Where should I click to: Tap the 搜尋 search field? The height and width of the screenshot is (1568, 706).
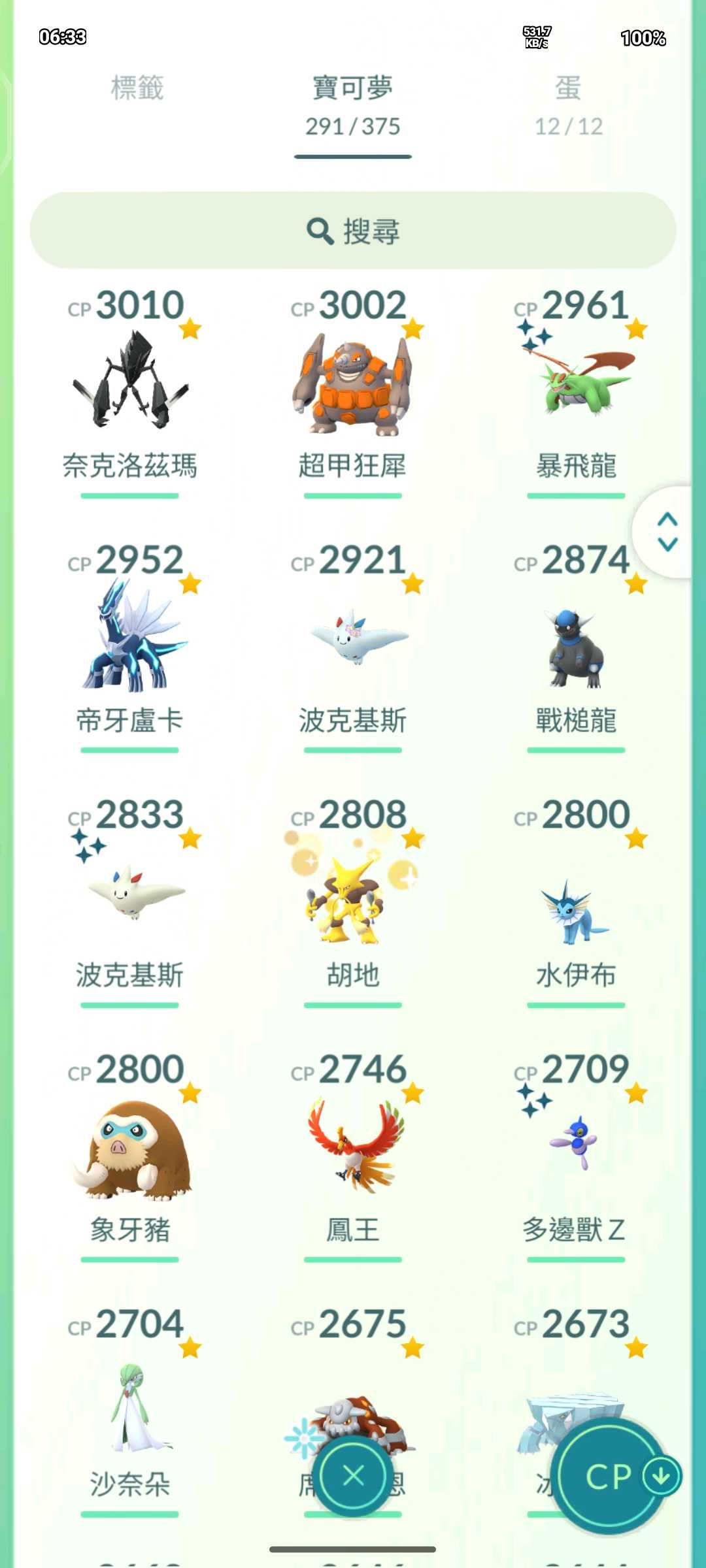click(x=353, y=230)
